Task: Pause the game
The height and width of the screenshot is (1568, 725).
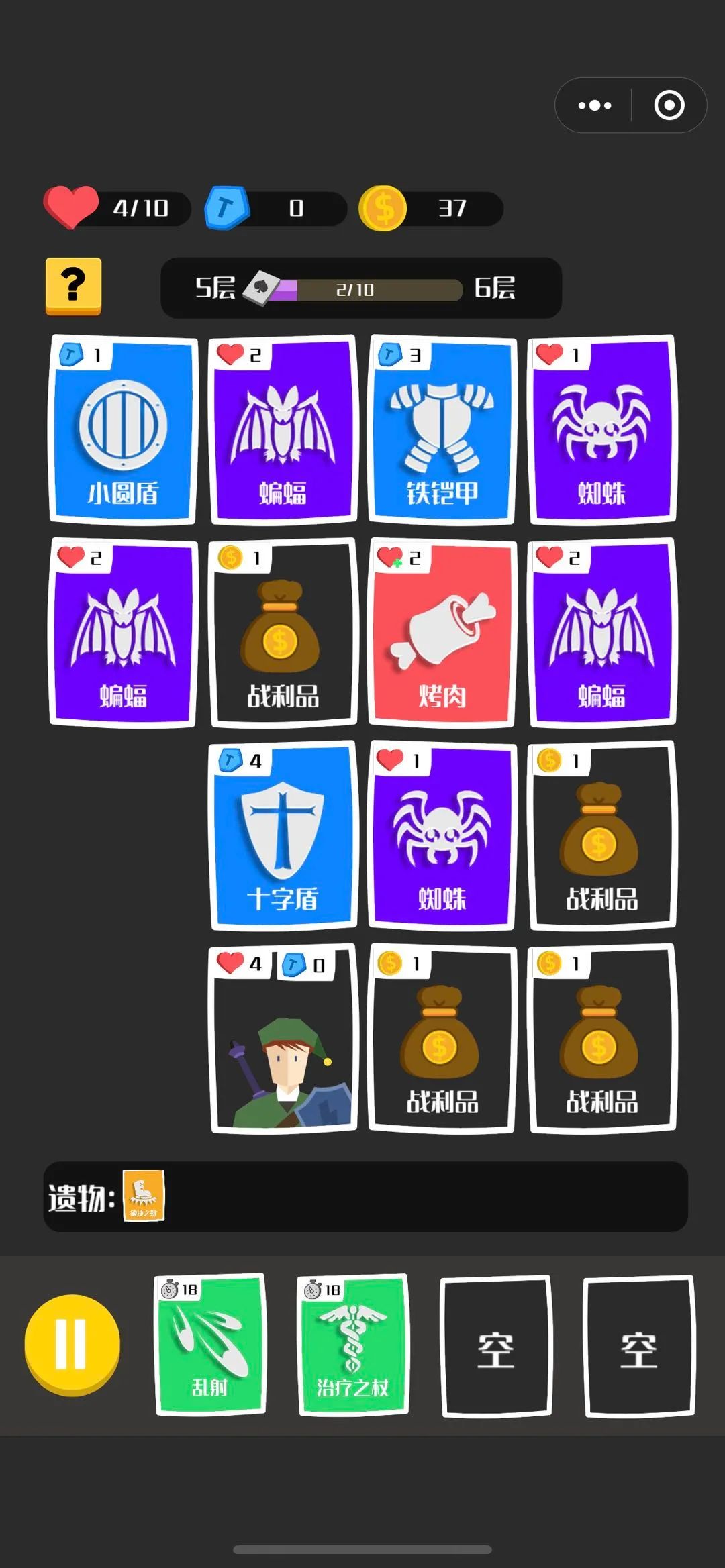Action: [x=72, y=1345]
